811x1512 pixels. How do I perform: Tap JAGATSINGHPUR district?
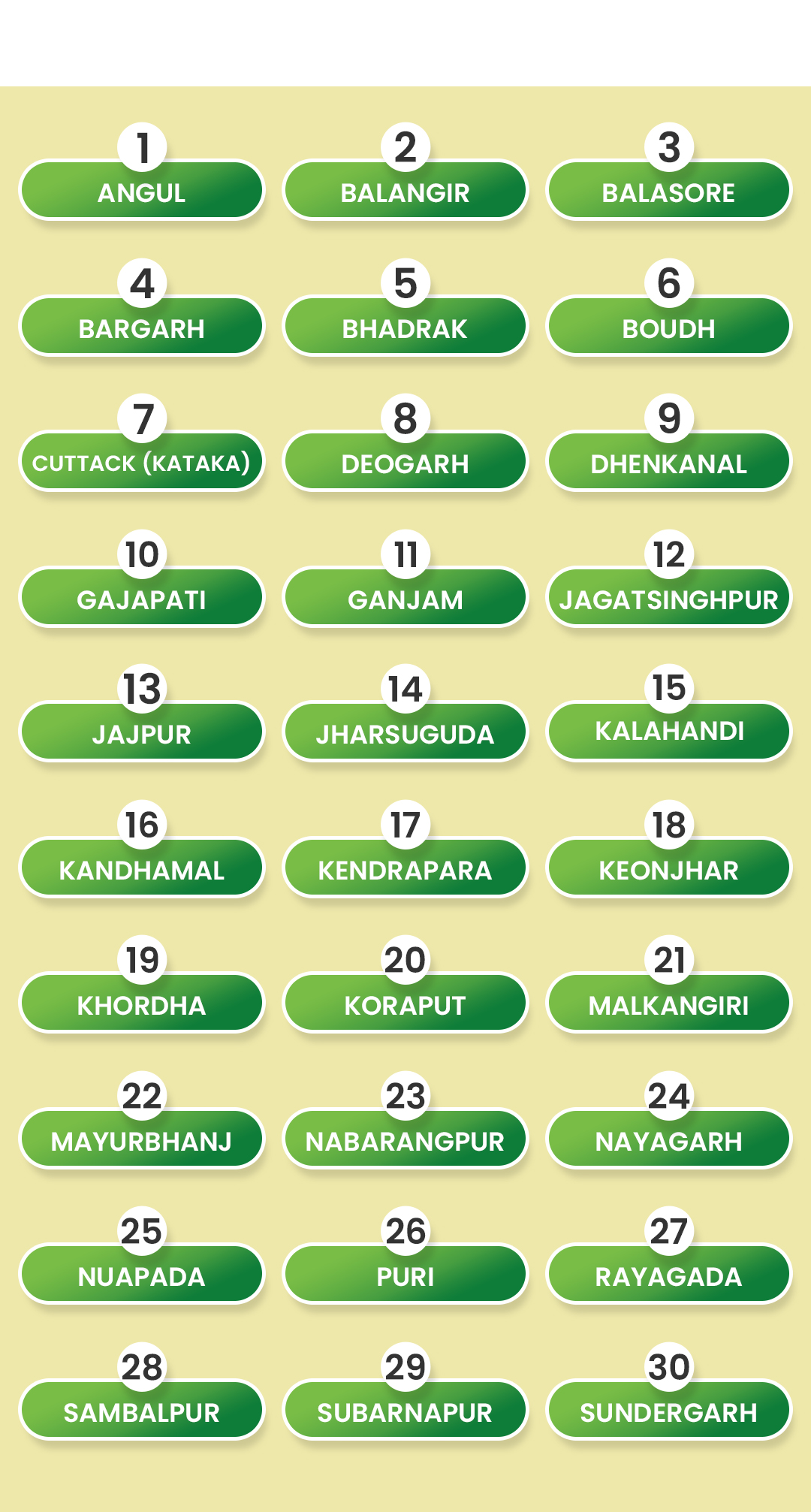click(669, 598)
